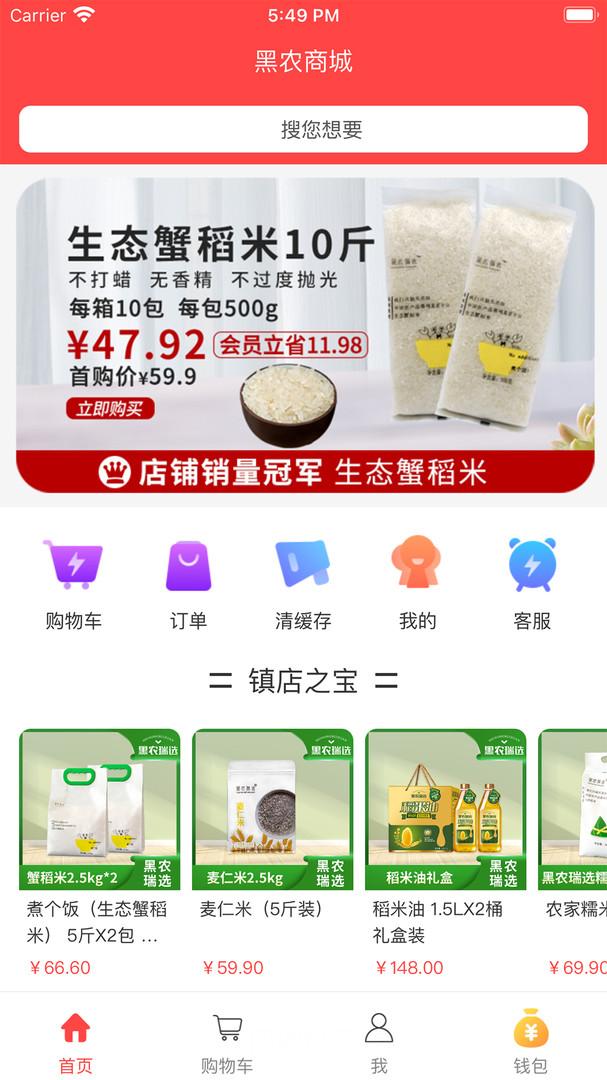
Task: Open the 稻米油 1.5LX2桶 礼盒装 product
Action: (446, 853)
